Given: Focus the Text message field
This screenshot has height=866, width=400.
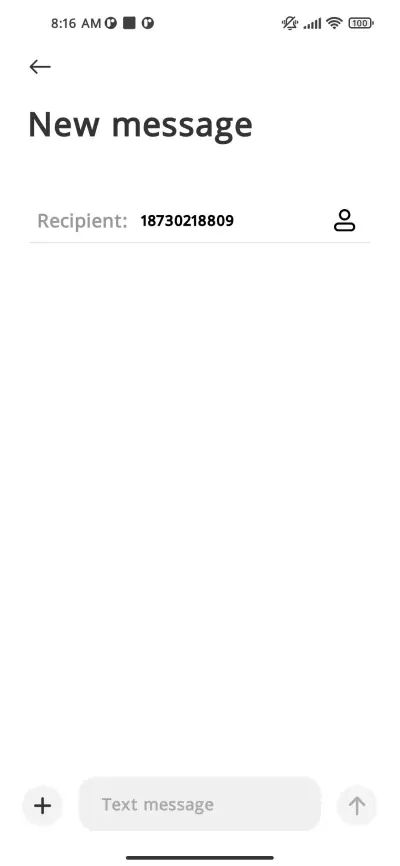Looking at the screenshot, I should (x=200, y=804).
